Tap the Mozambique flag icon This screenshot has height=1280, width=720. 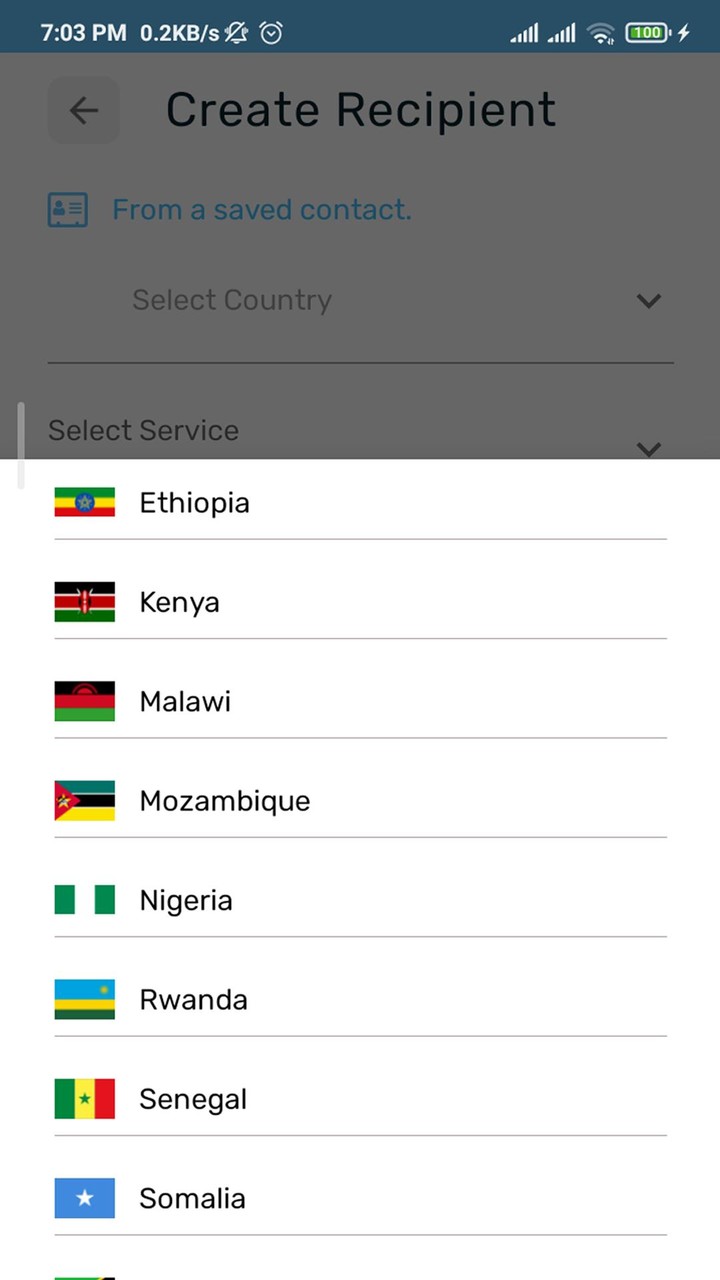click(x=84, y=800)
